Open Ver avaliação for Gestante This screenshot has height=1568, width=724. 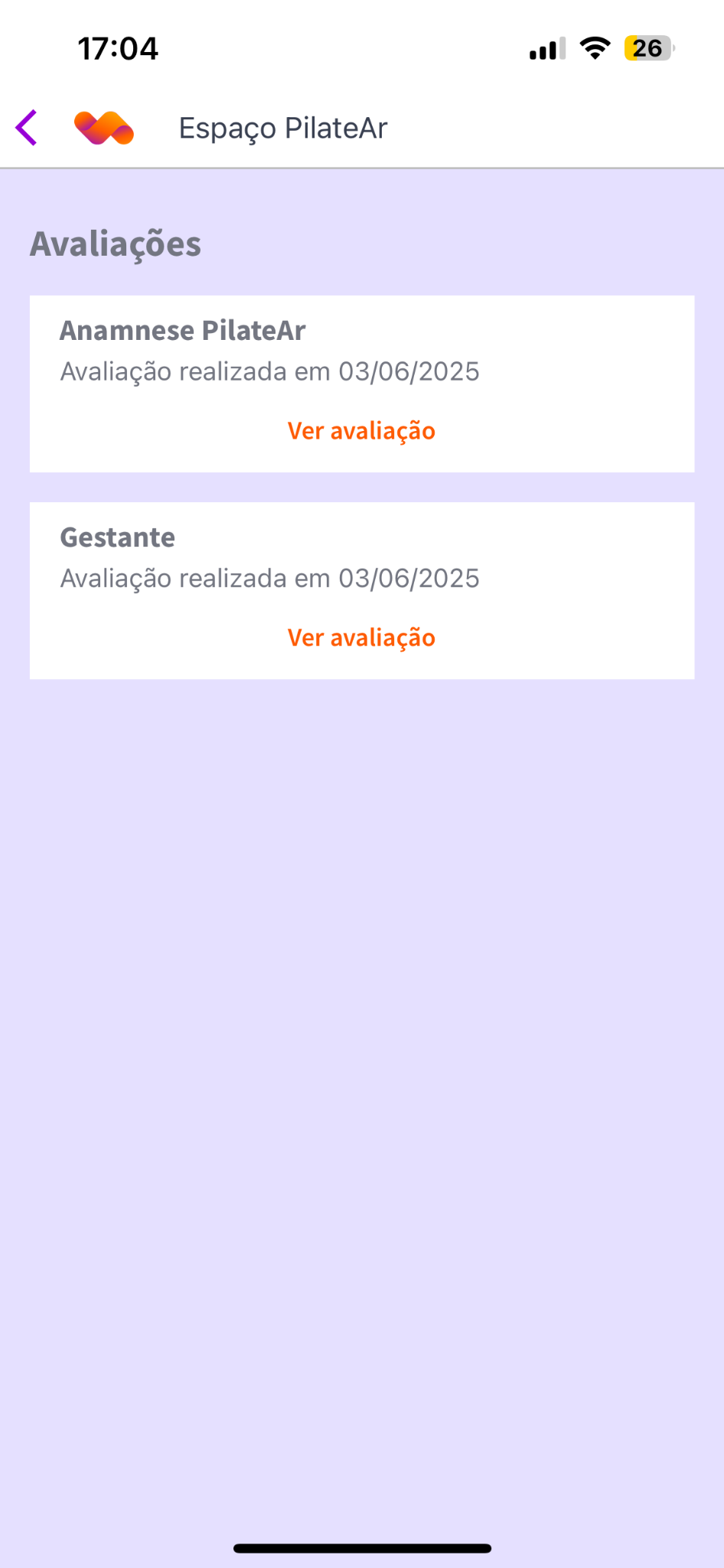tap(361, 638)
